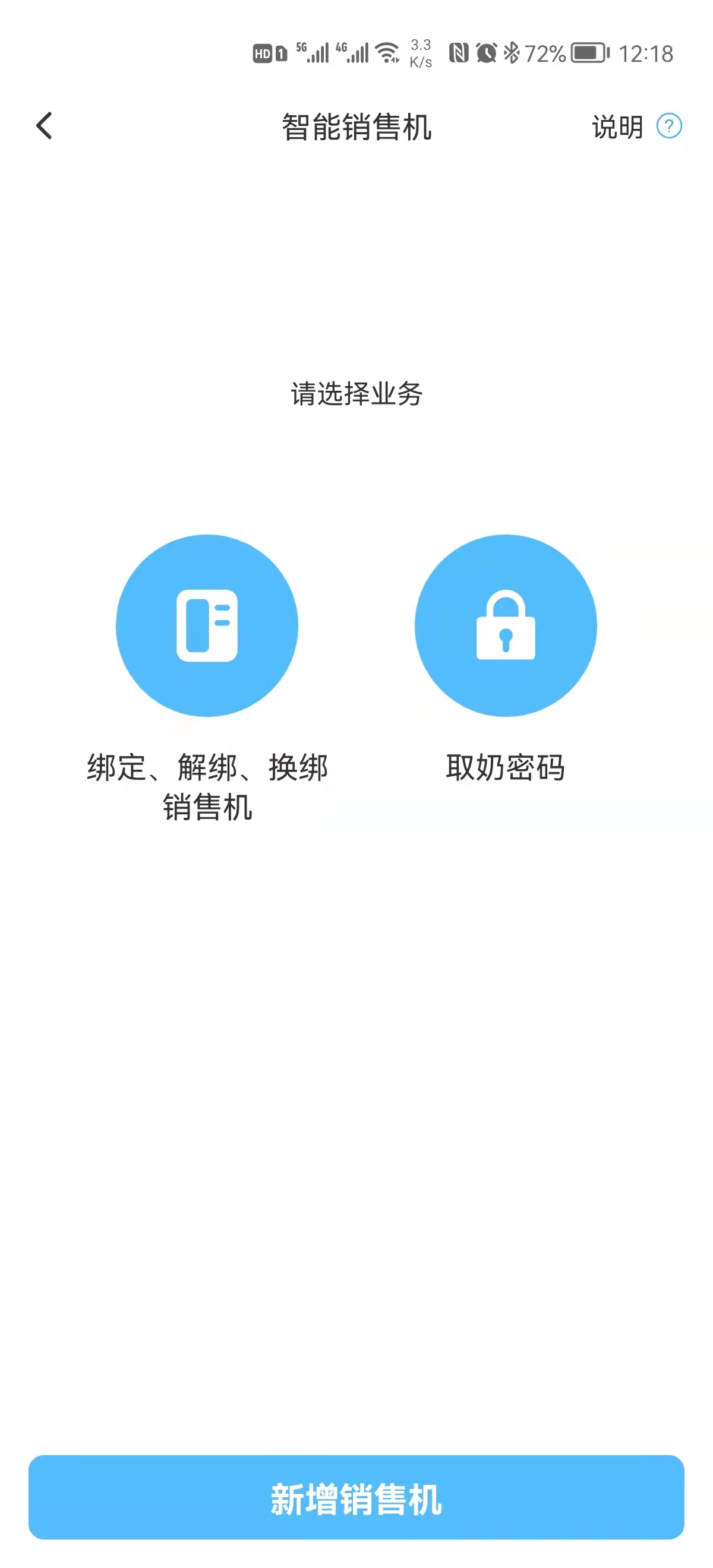Tap the Bluetooth icon in the status bar

click(x=512, y=53)
